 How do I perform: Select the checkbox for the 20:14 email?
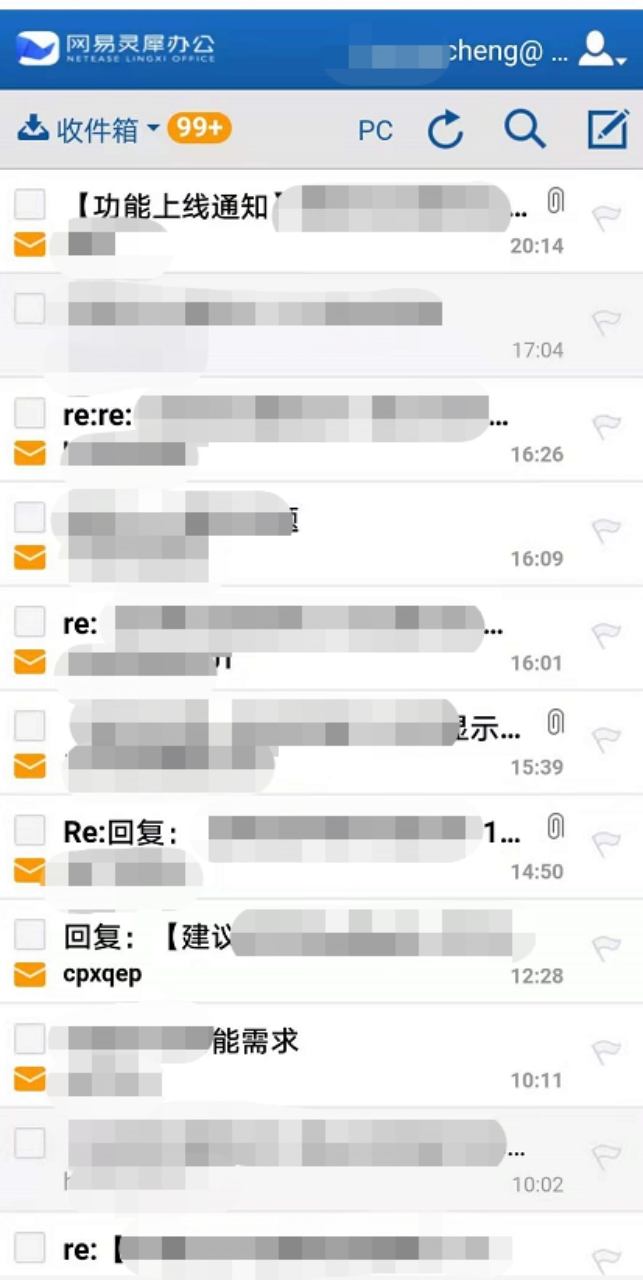(30, 204)
